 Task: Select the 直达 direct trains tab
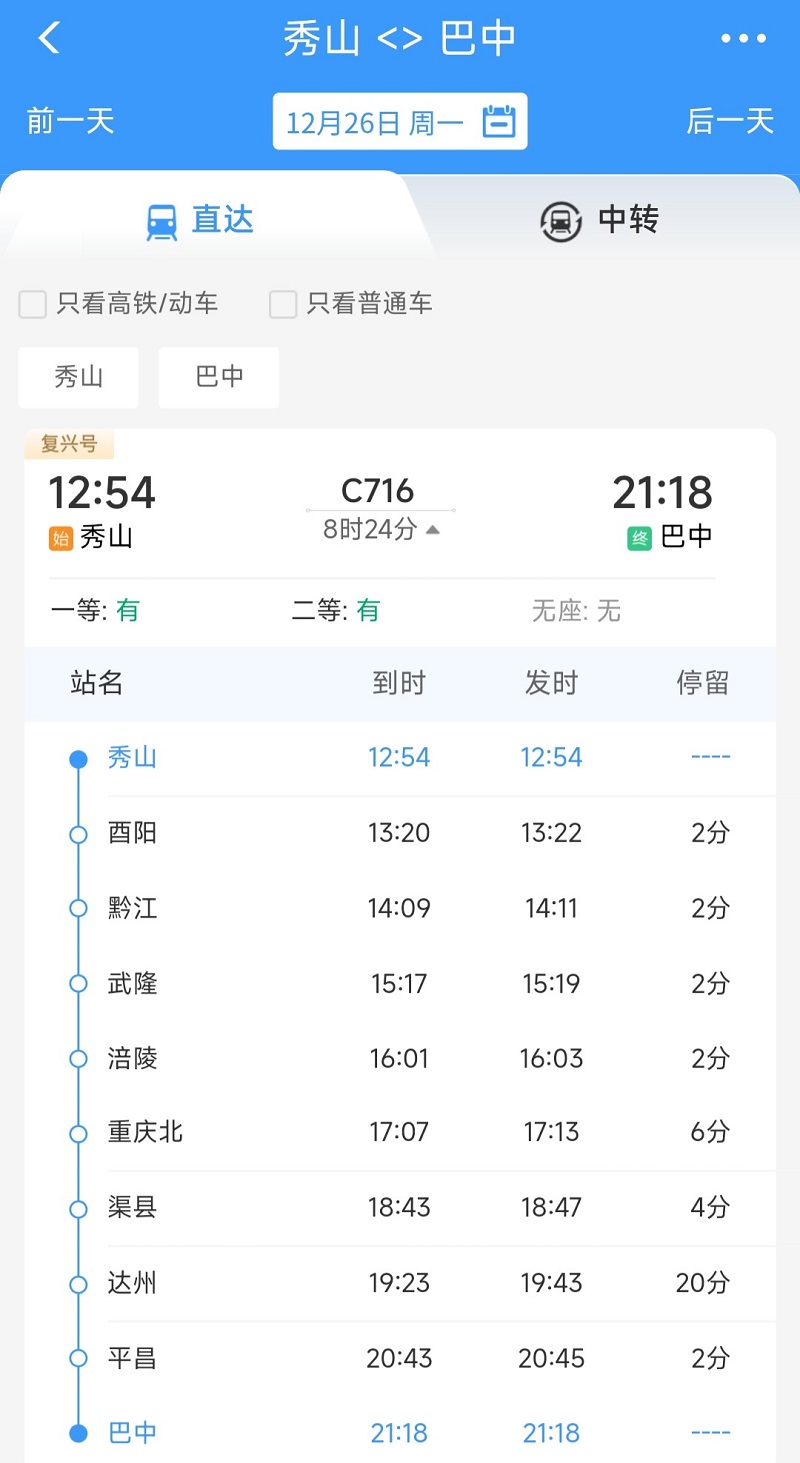tap(200, 220)
